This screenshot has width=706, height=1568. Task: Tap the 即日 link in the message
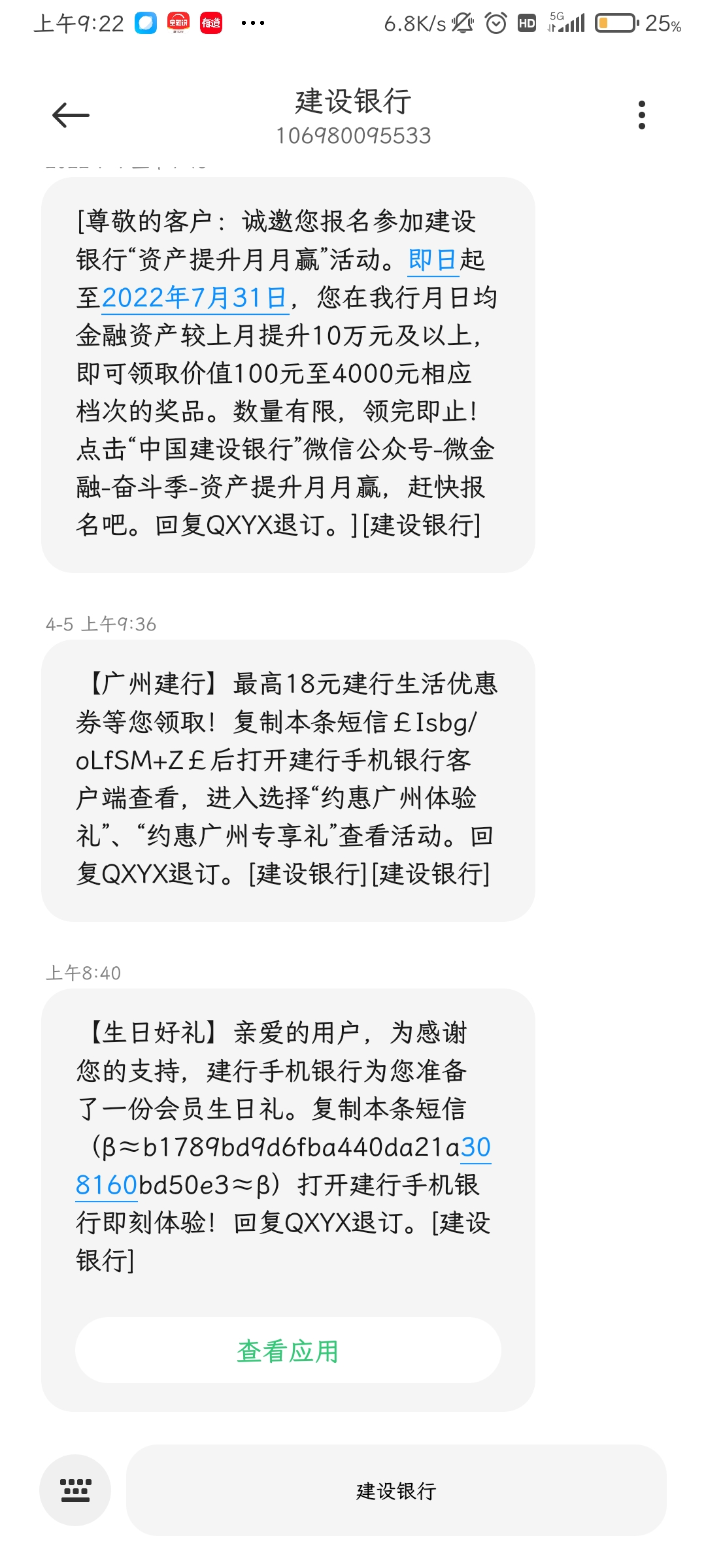pos(433,260)
